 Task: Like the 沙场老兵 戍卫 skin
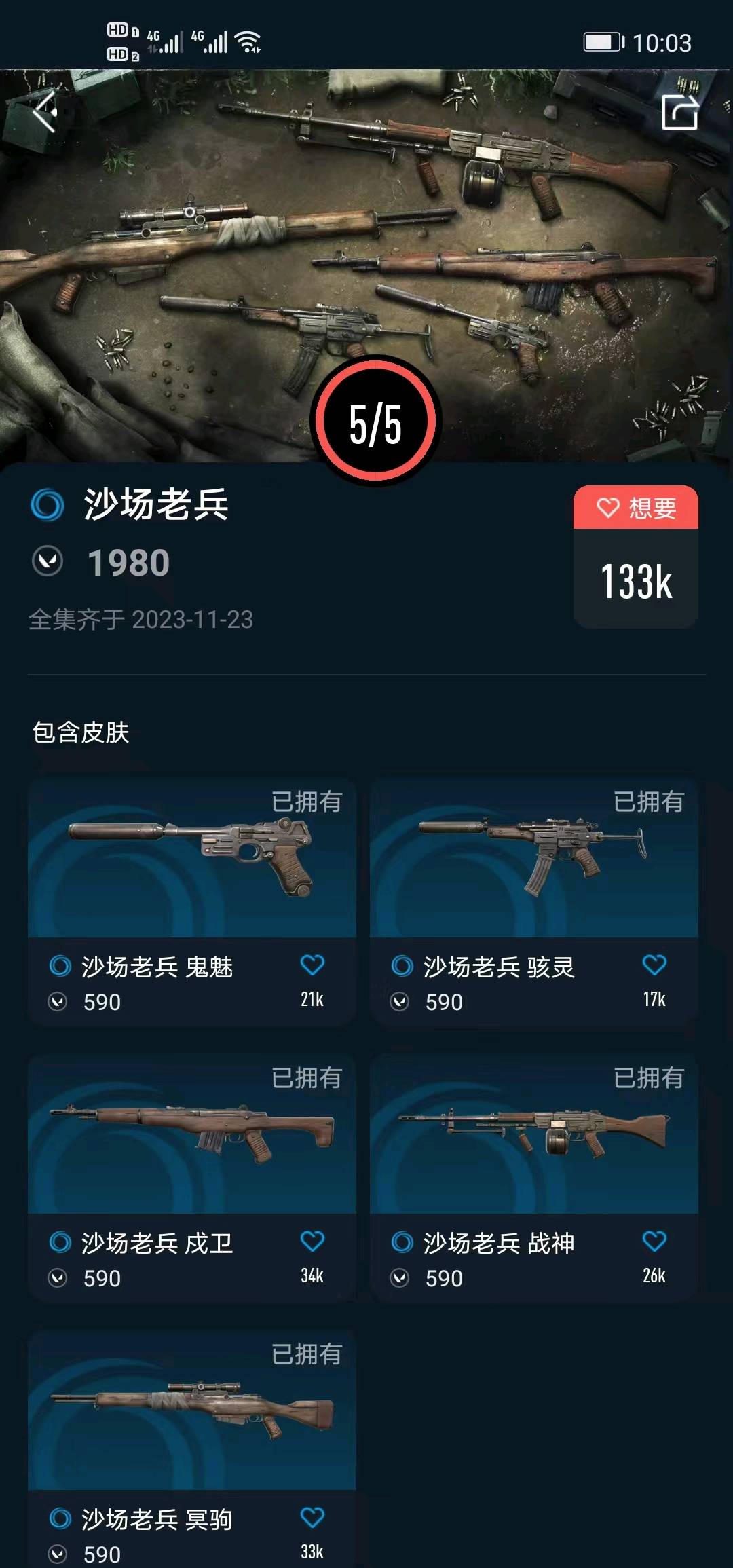[312, 1242]
